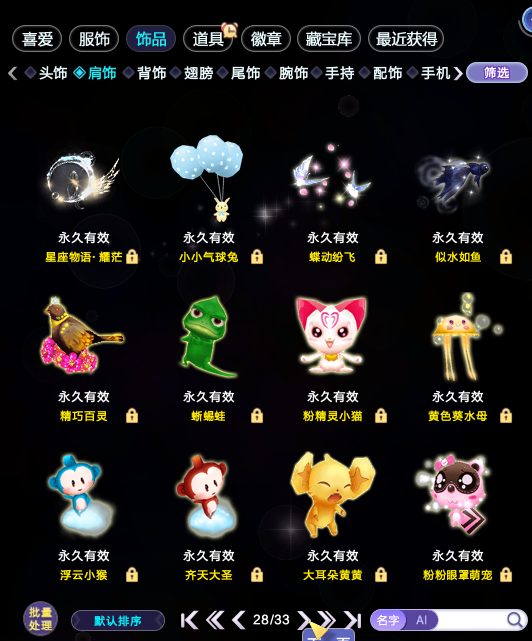Go to the previous page
Screen dimensions: 532x641
point(239,620)
